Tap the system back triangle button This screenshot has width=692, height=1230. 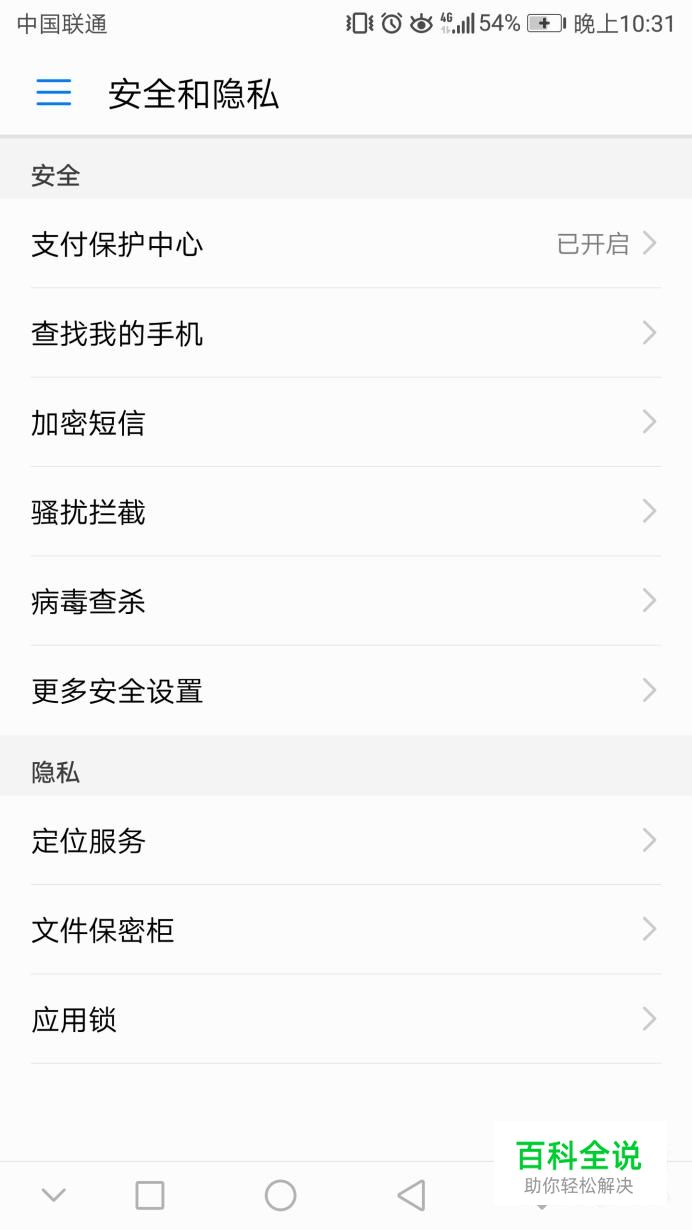411,1195
